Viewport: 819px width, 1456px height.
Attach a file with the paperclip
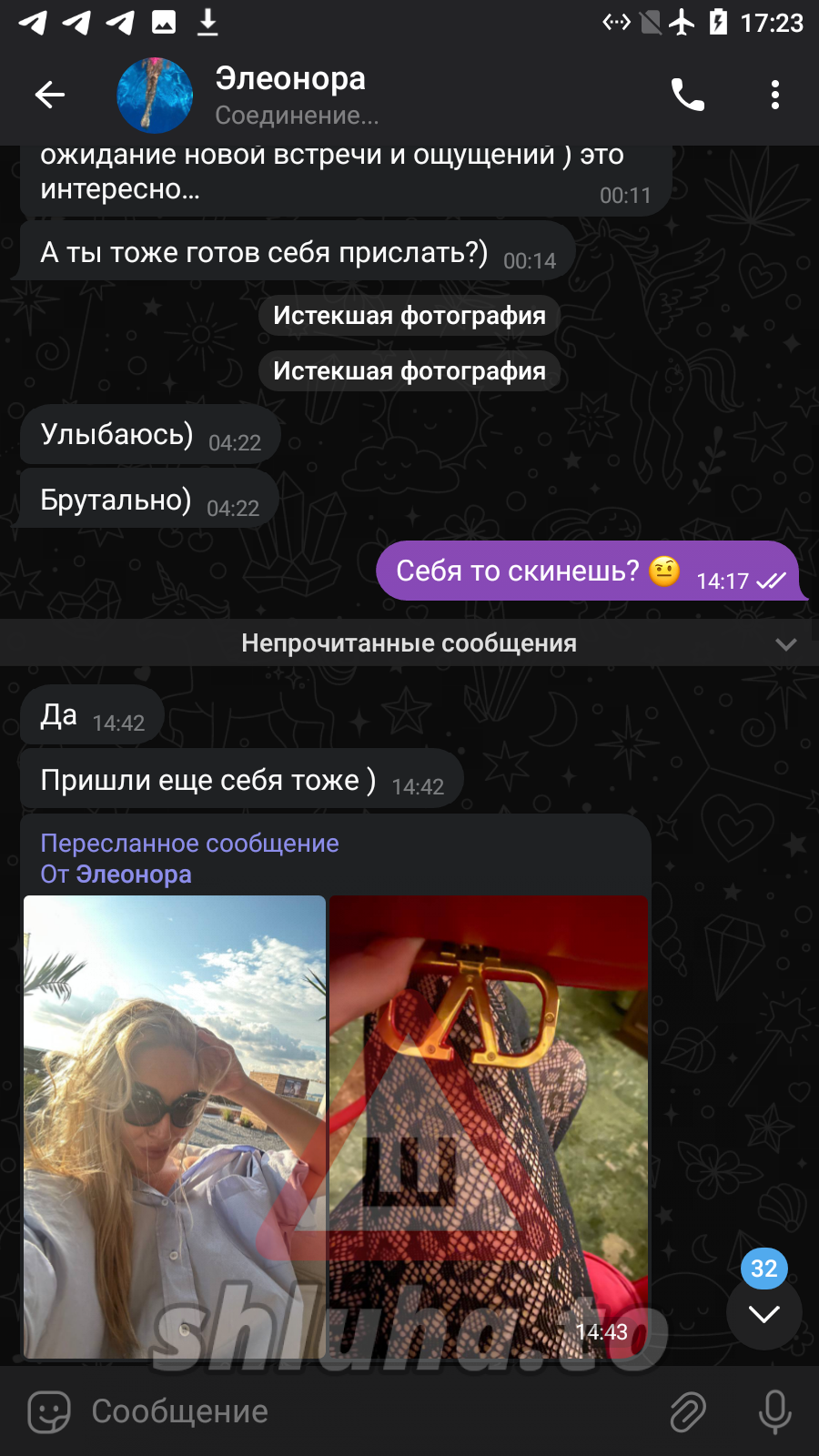[x=688, y=1411]
